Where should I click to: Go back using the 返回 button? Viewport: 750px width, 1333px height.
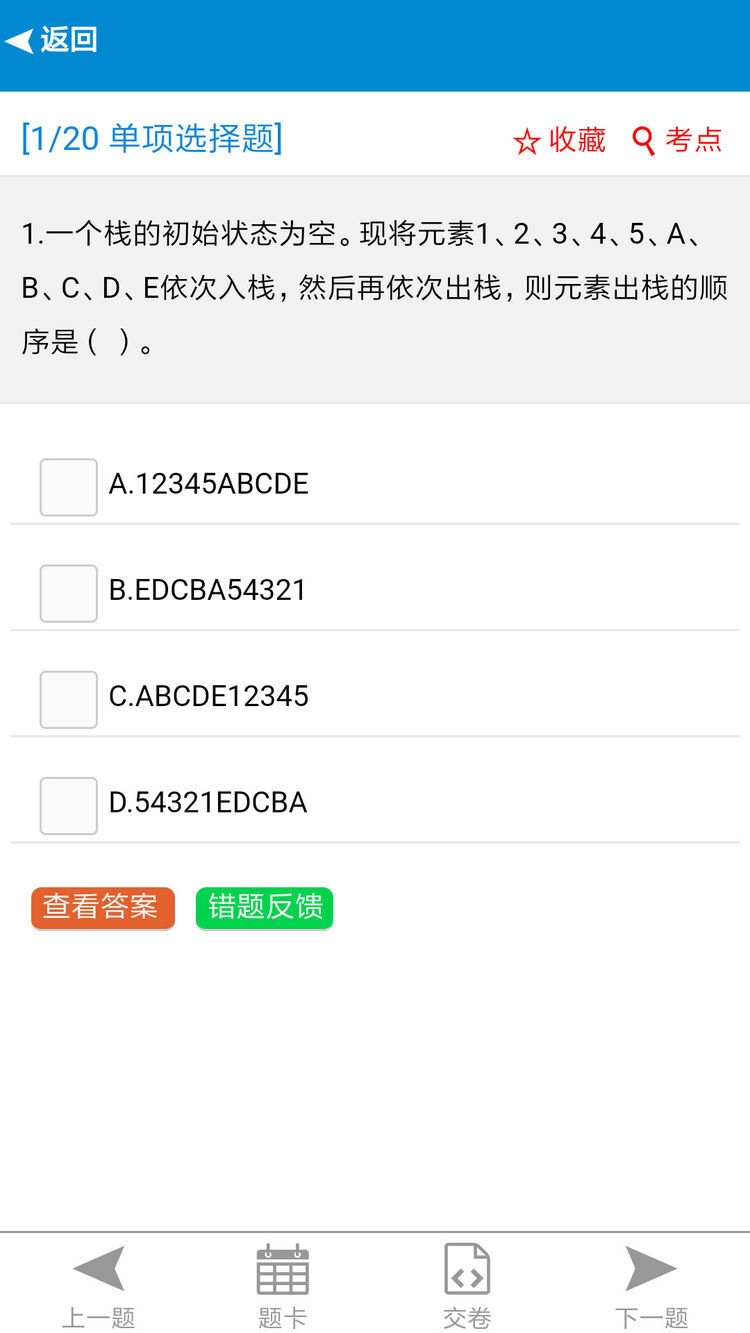(x=52, y=41)
